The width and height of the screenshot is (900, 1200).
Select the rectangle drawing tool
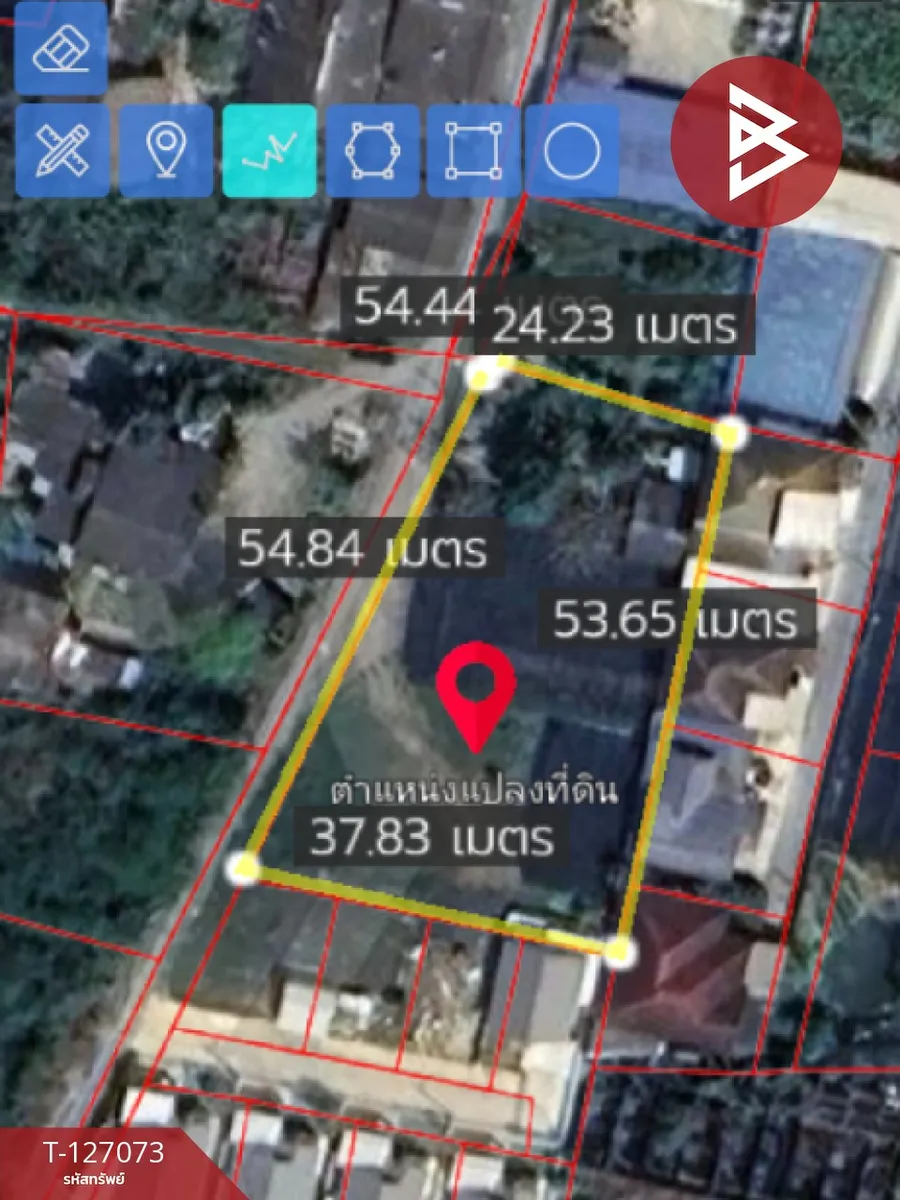[471, 150]
